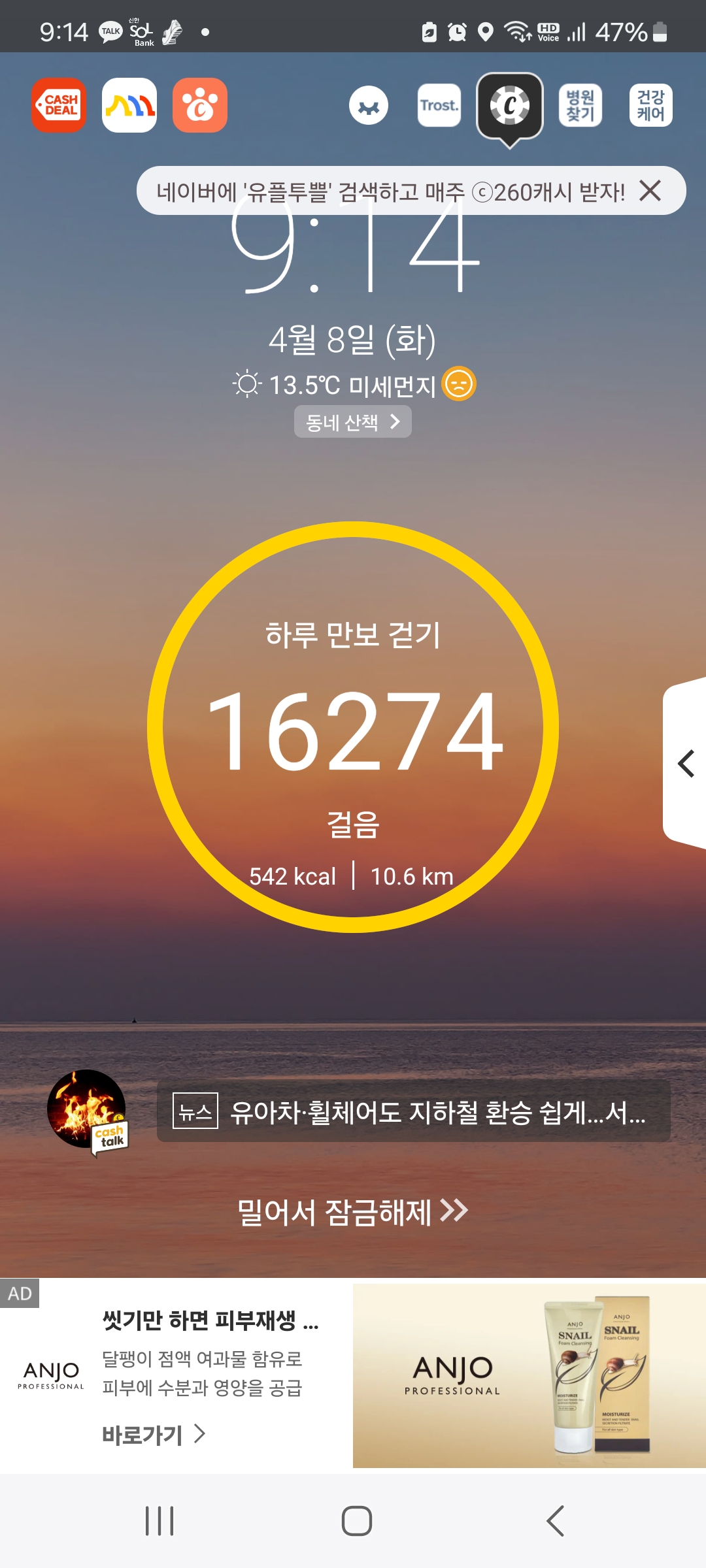Open the daily steps counter circle
This screenshot has height=1568, width=706.
coord(353,727)
